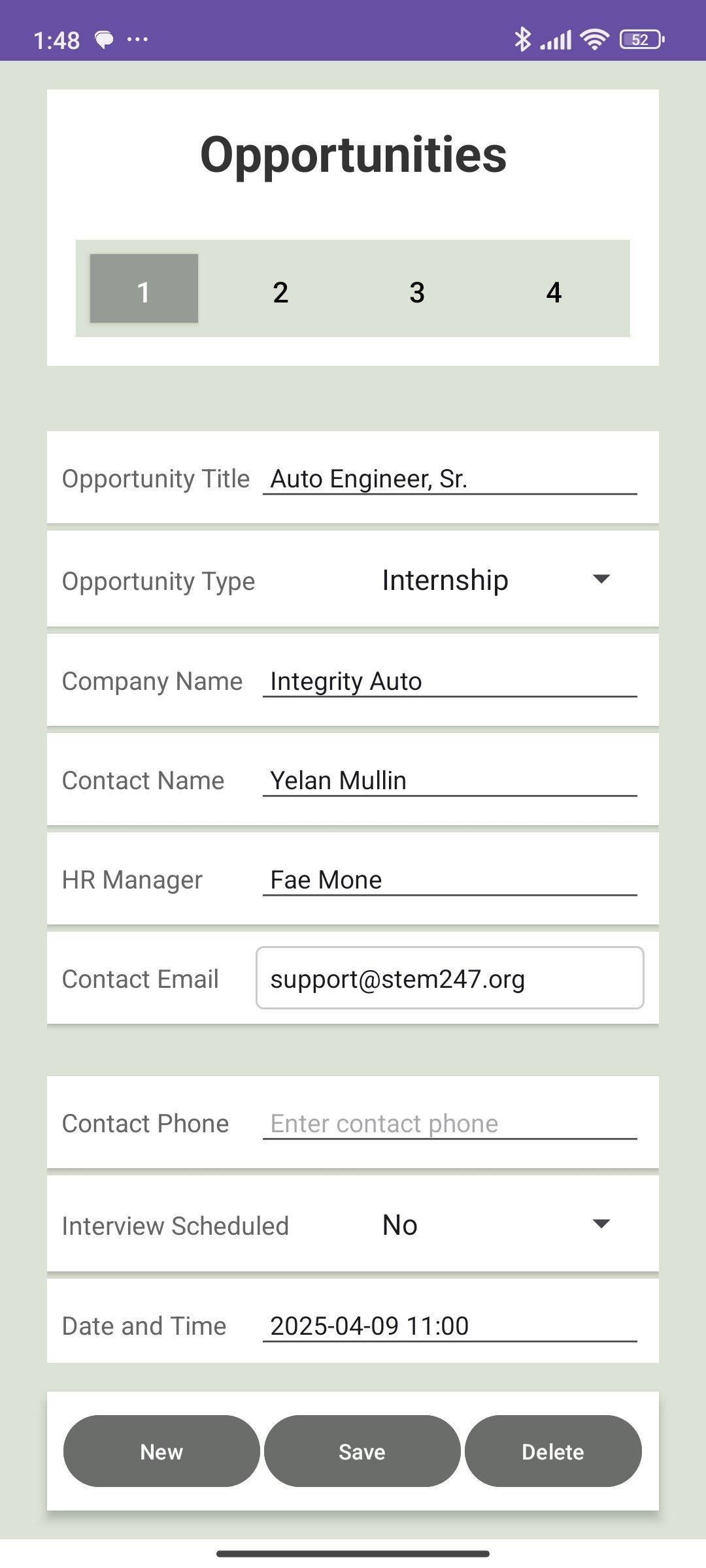This screenshot has width=706, height=1568.
Task: Edit the Contact Email field
Action: (x=450, y=978)
